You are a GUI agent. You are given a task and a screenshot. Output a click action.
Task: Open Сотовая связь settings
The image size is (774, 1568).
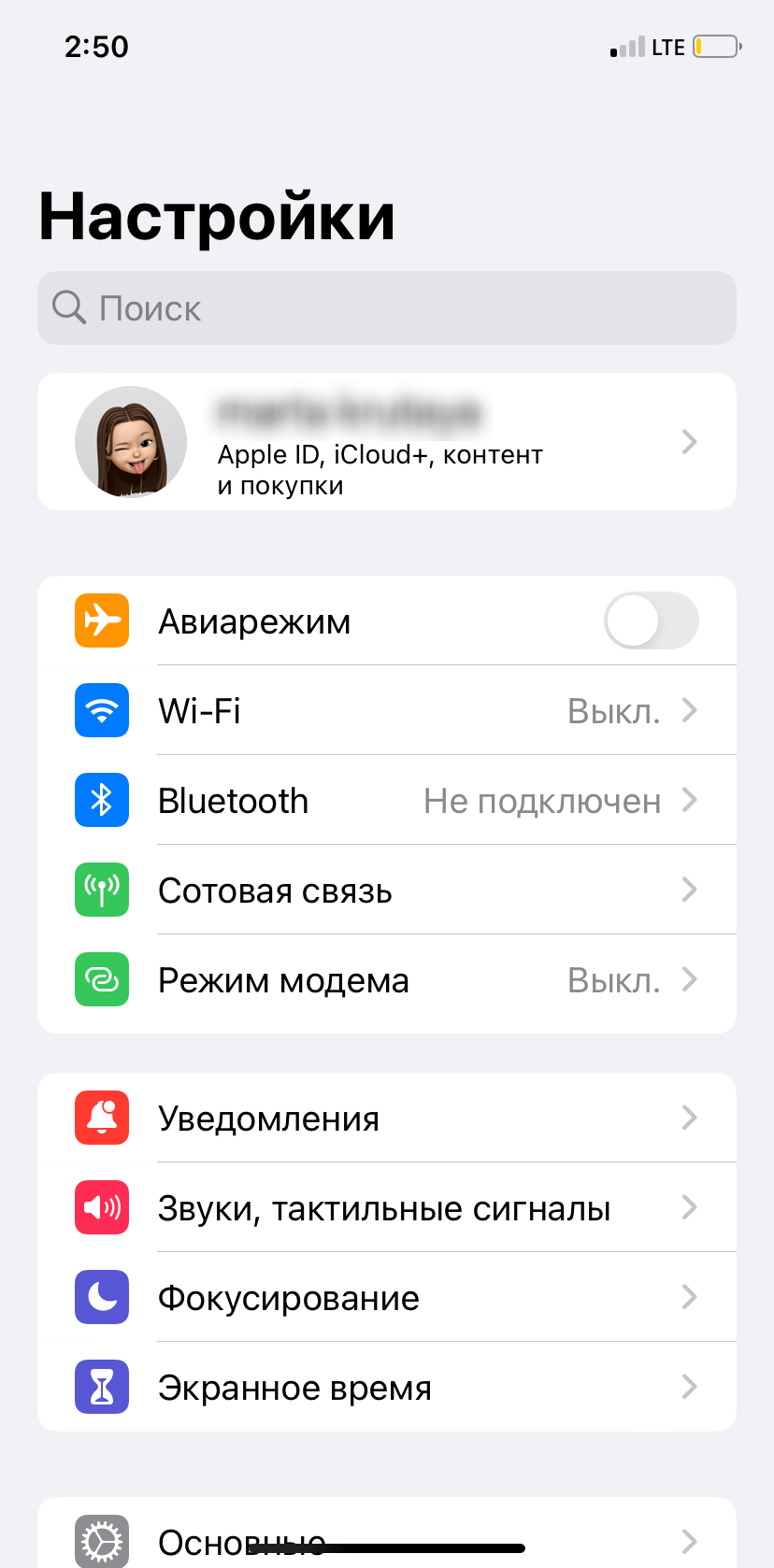point(387,890)
